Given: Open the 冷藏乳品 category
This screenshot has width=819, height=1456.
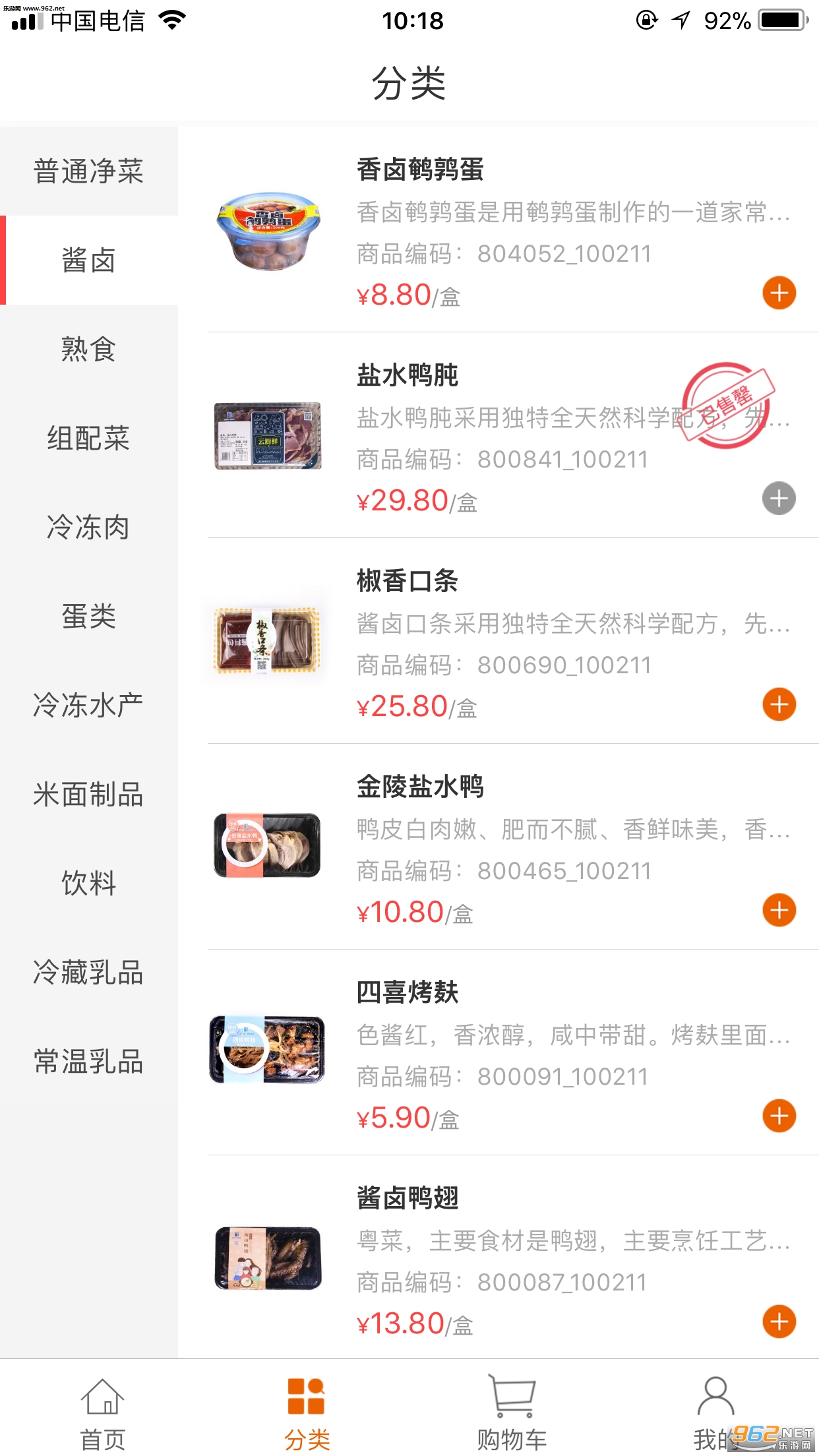Looking at the screenshot, I should [x=88, y=973].
